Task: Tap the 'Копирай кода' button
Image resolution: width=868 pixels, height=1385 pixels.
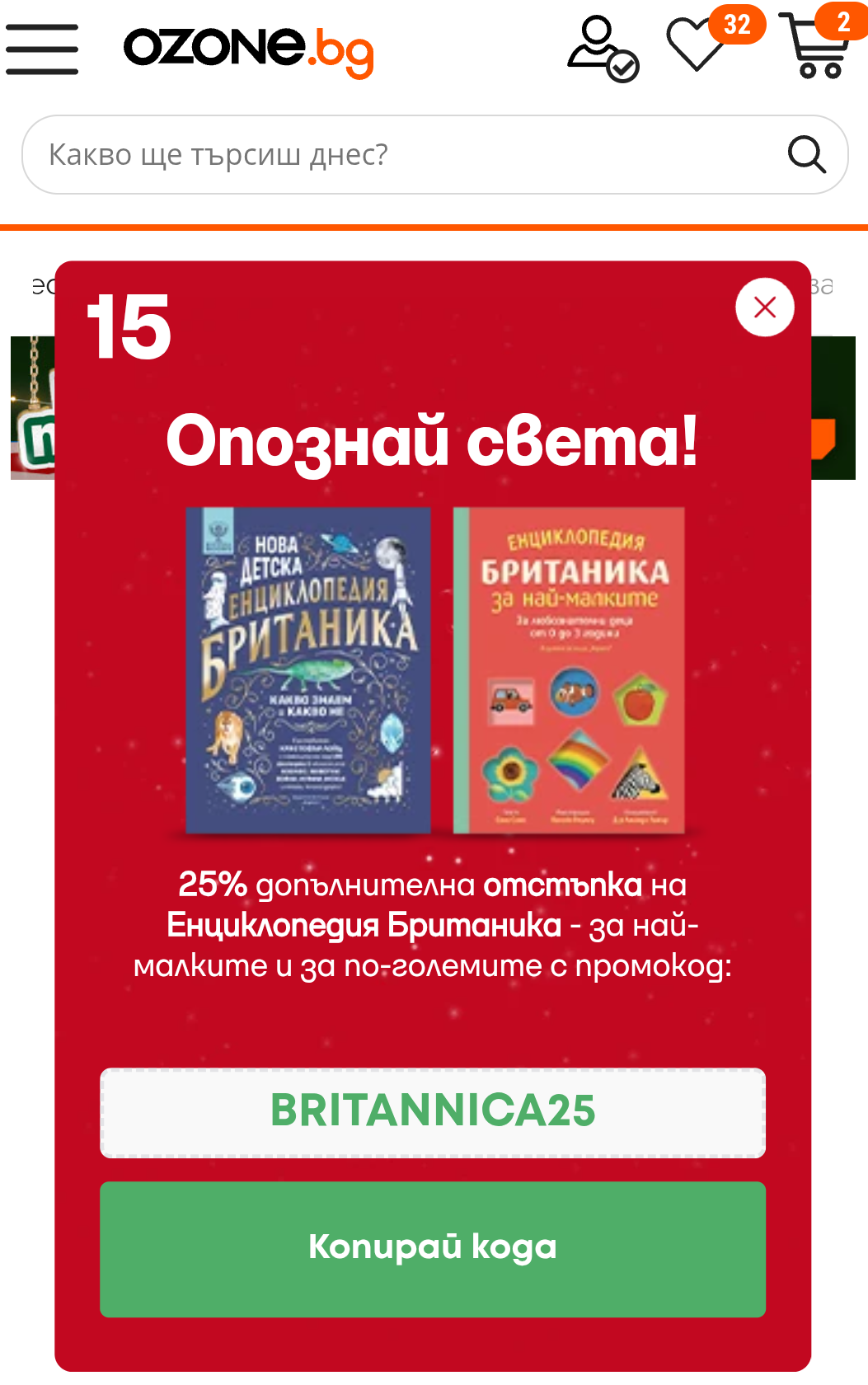Action: 433,1248
